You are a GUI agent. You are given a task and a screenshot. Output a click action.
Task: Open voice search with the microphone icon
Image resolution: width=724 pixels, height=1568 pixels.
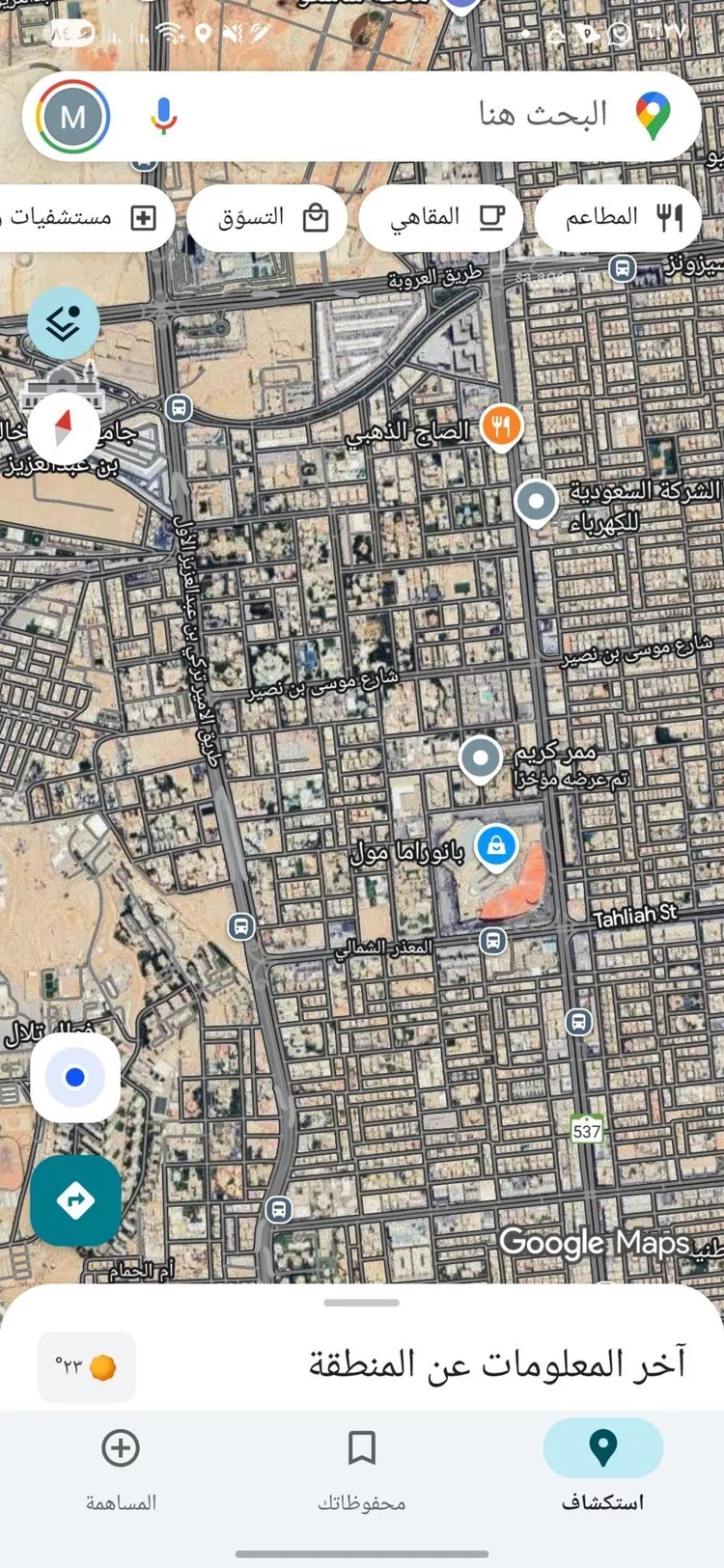162,116
